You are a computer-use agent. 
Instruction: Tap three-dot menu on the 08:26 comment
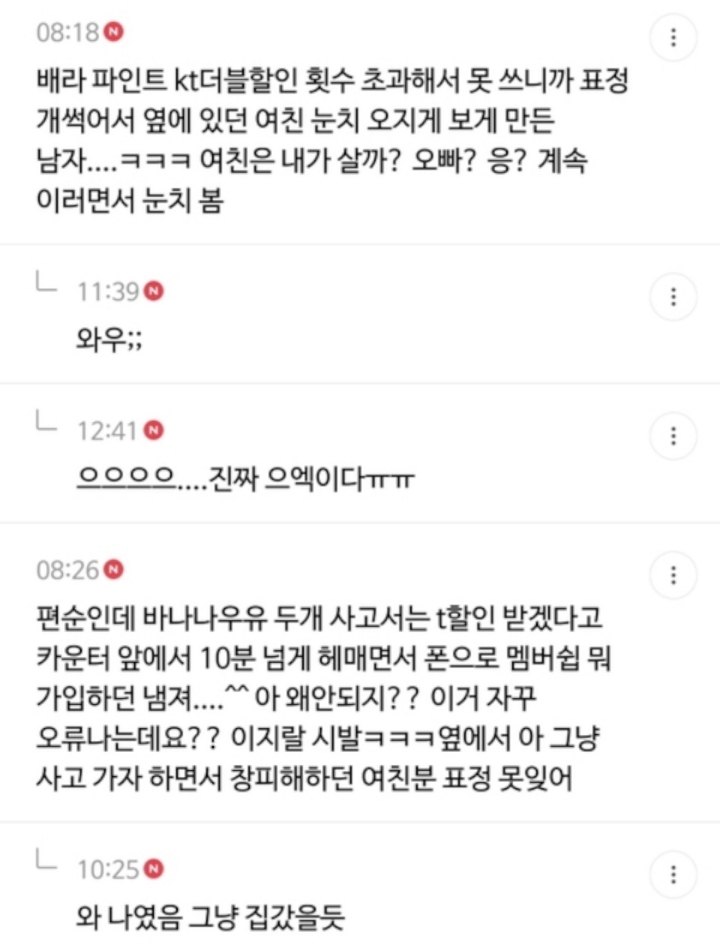pos(673,576)
